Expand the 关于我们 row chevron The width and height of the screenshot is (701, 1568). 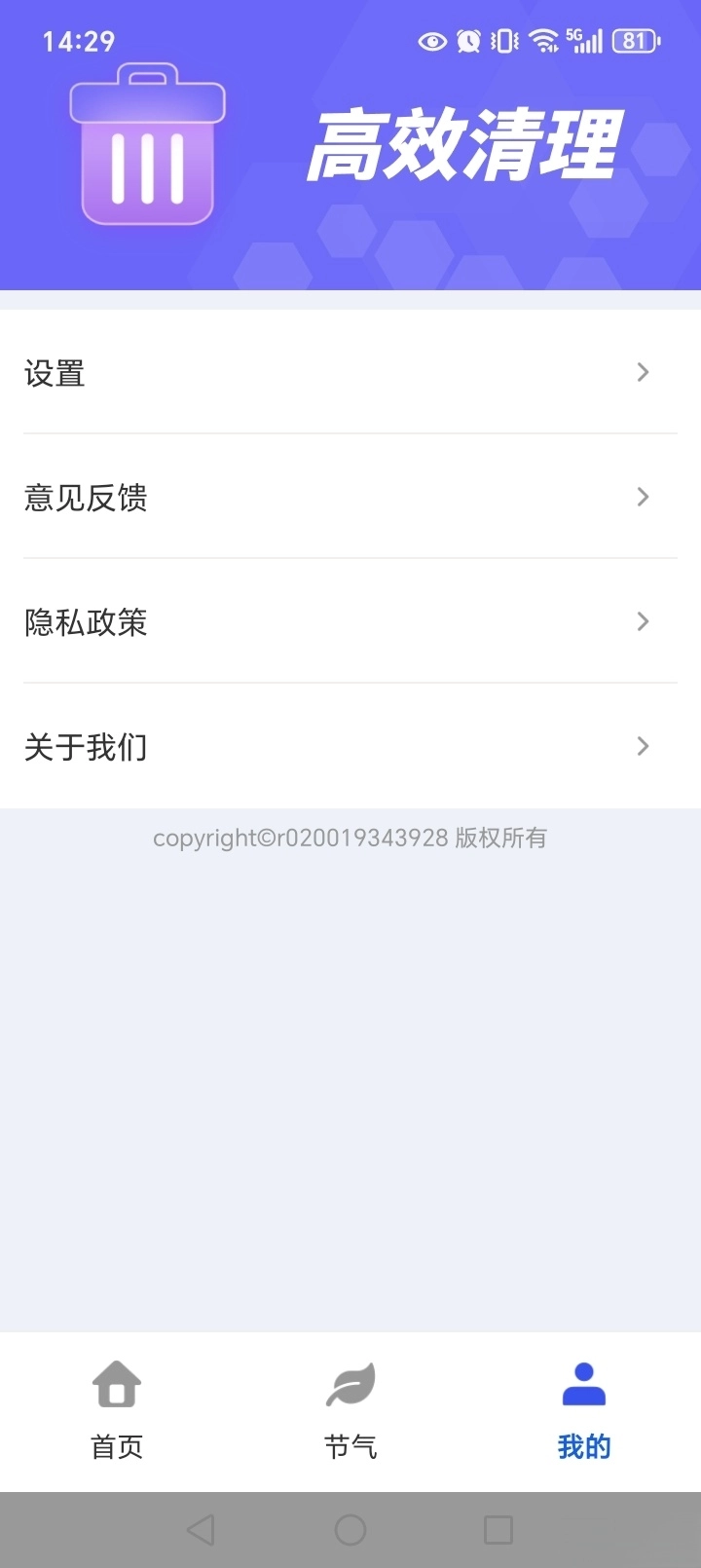click(x=642, y=746)
